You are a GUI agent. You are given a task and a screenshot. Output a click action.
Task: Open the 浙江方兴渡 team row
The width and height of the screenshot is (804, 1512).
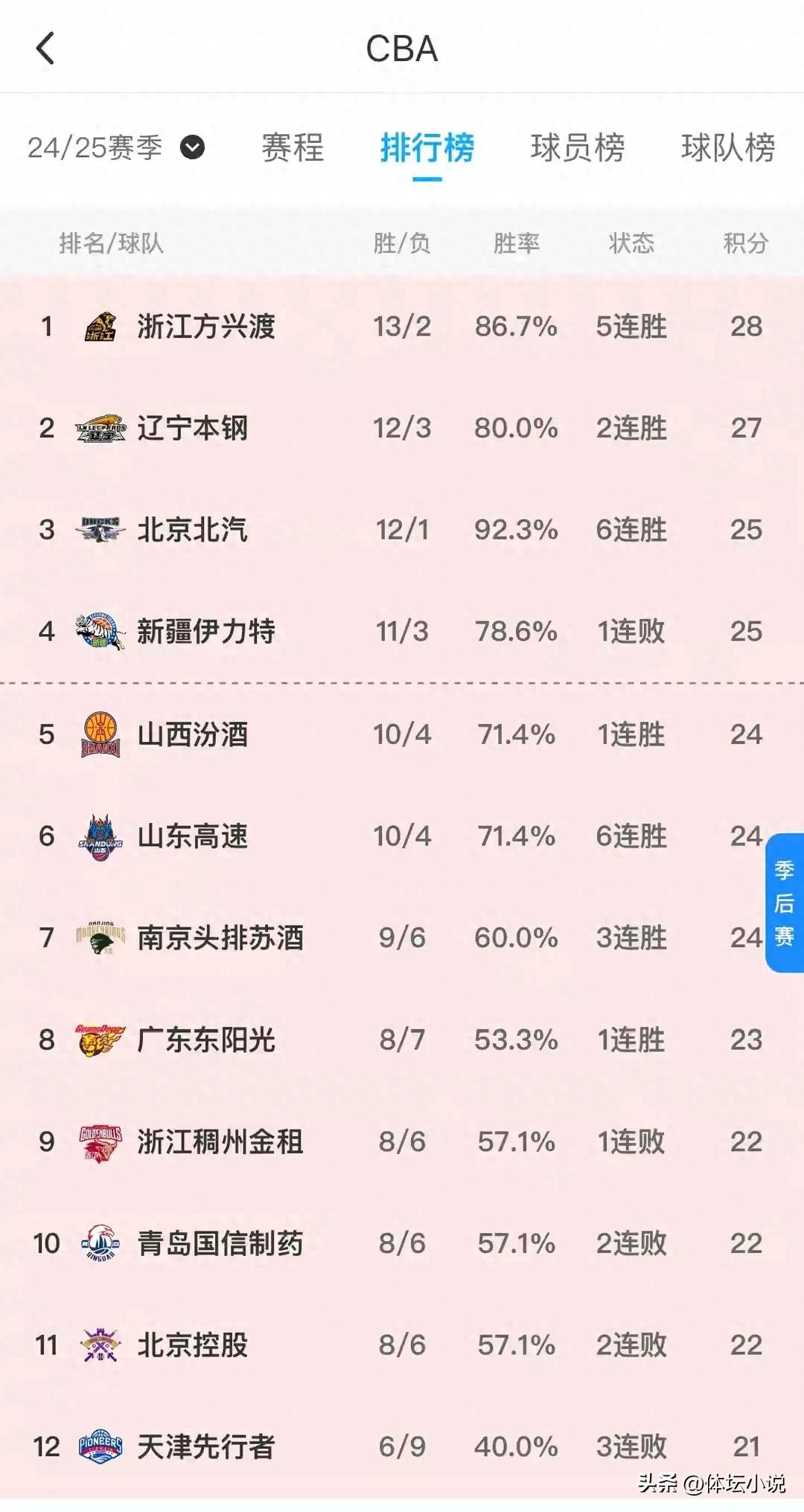pos(206,327)
